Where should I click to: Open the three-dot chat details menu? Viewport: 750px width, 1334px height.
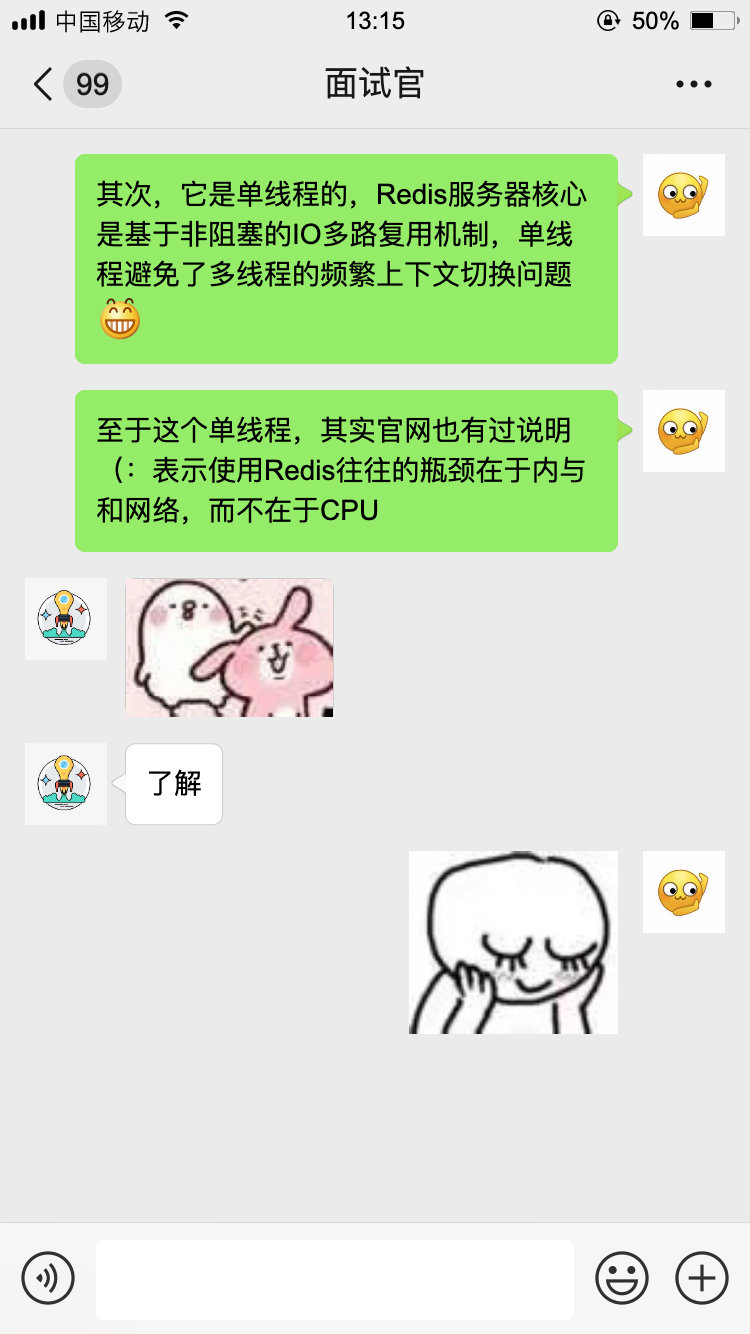click(693, 84)
